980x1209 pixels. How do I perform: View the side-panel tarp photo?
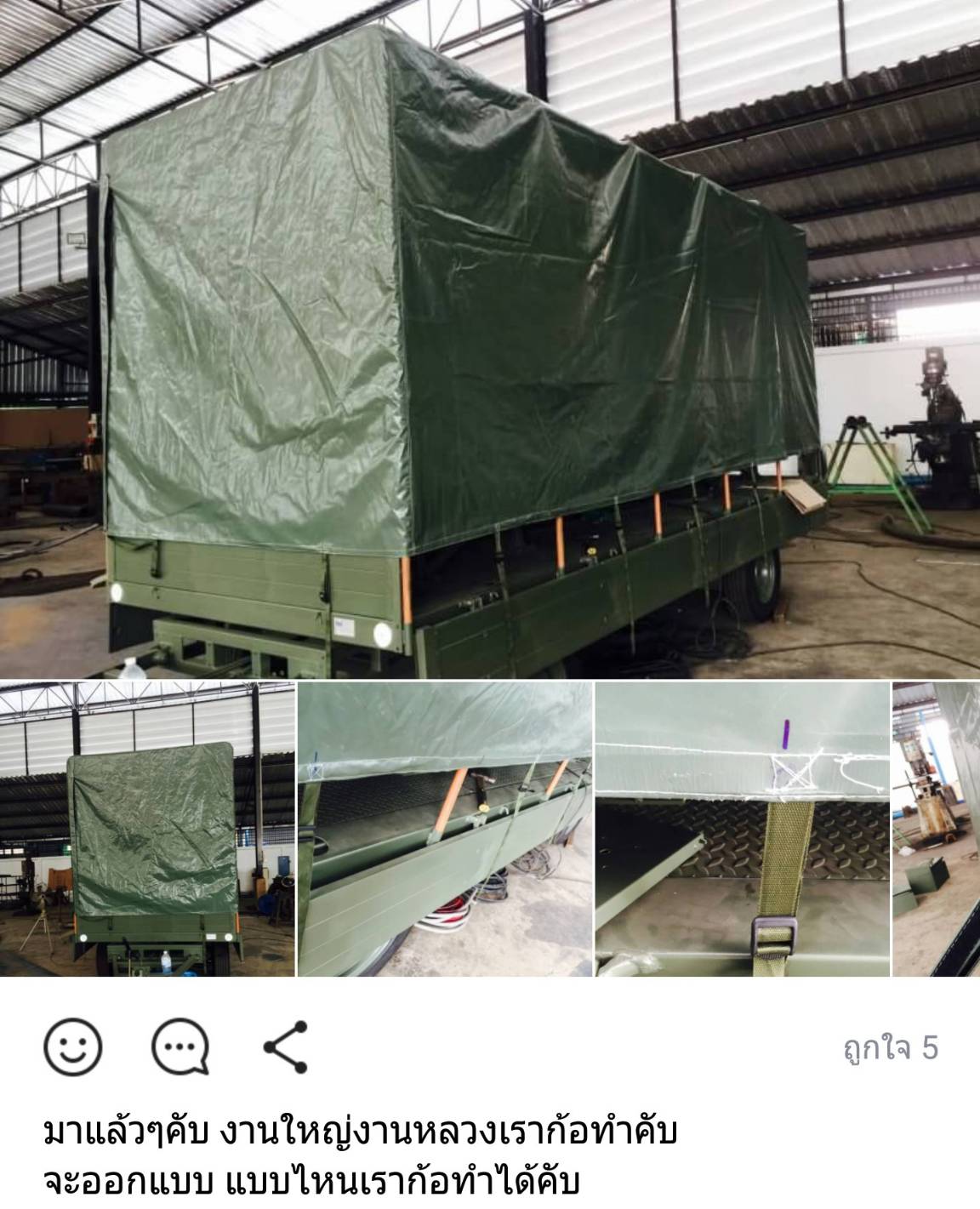click(445, 830)
